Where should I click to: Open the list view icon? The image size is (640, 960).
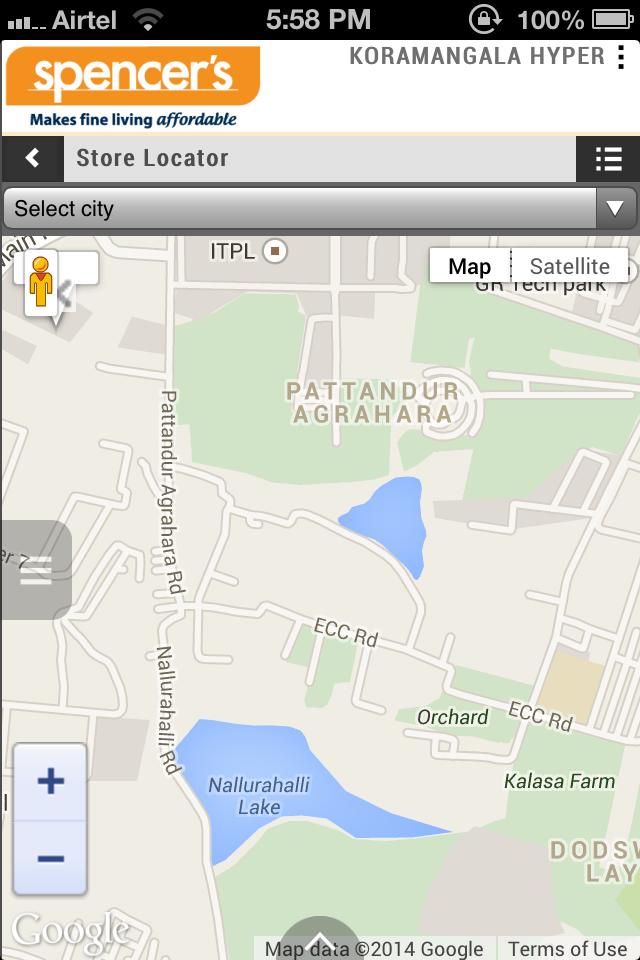click(608, 159)
